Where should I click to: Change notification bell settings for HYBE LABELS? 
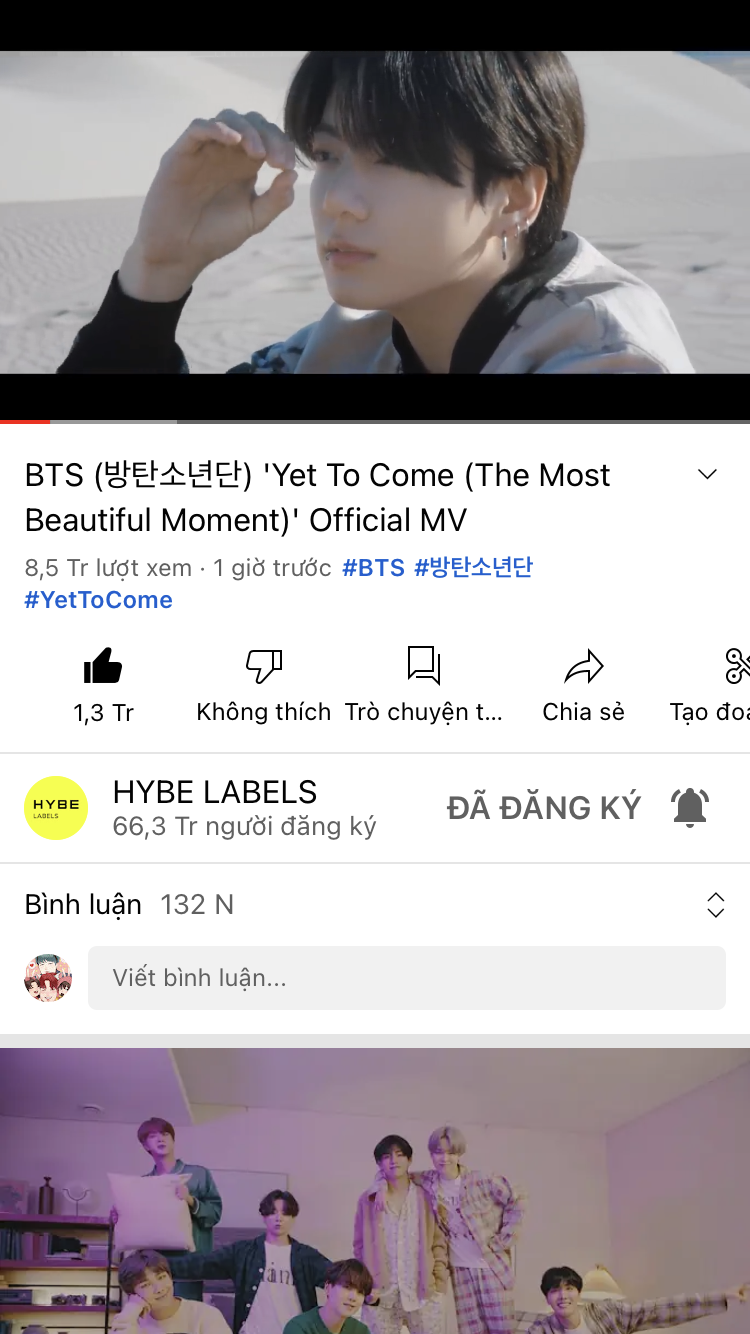click(690, 808)
